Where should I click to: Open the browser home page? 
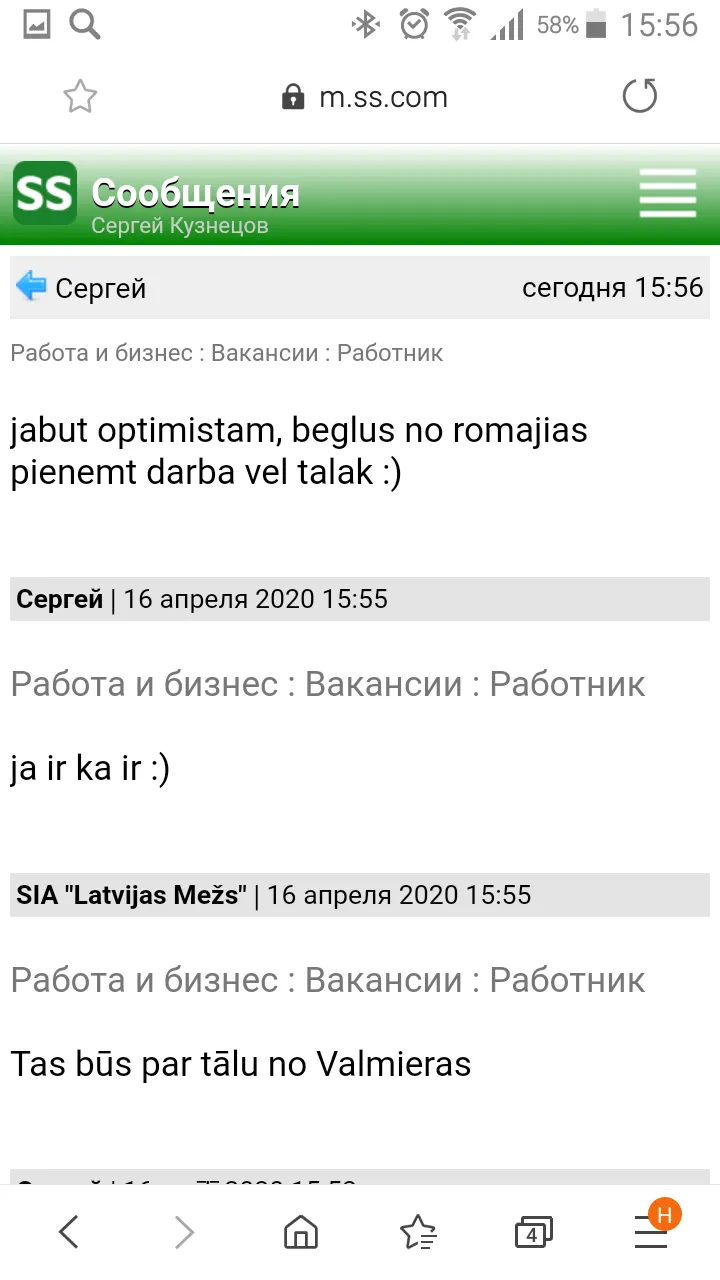click(x=300, y=1232)
